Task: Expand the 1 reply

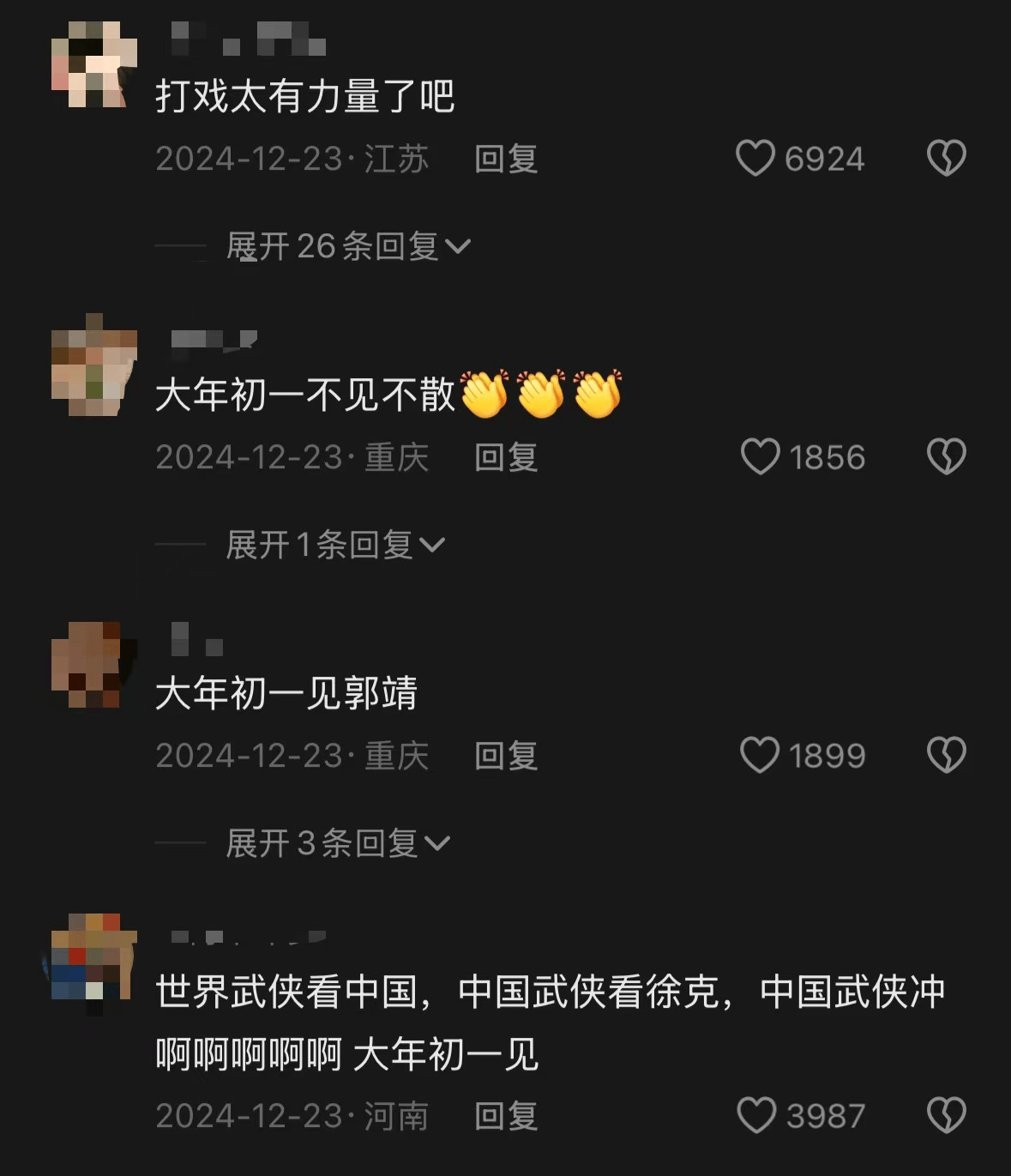Action: [334, 546]
